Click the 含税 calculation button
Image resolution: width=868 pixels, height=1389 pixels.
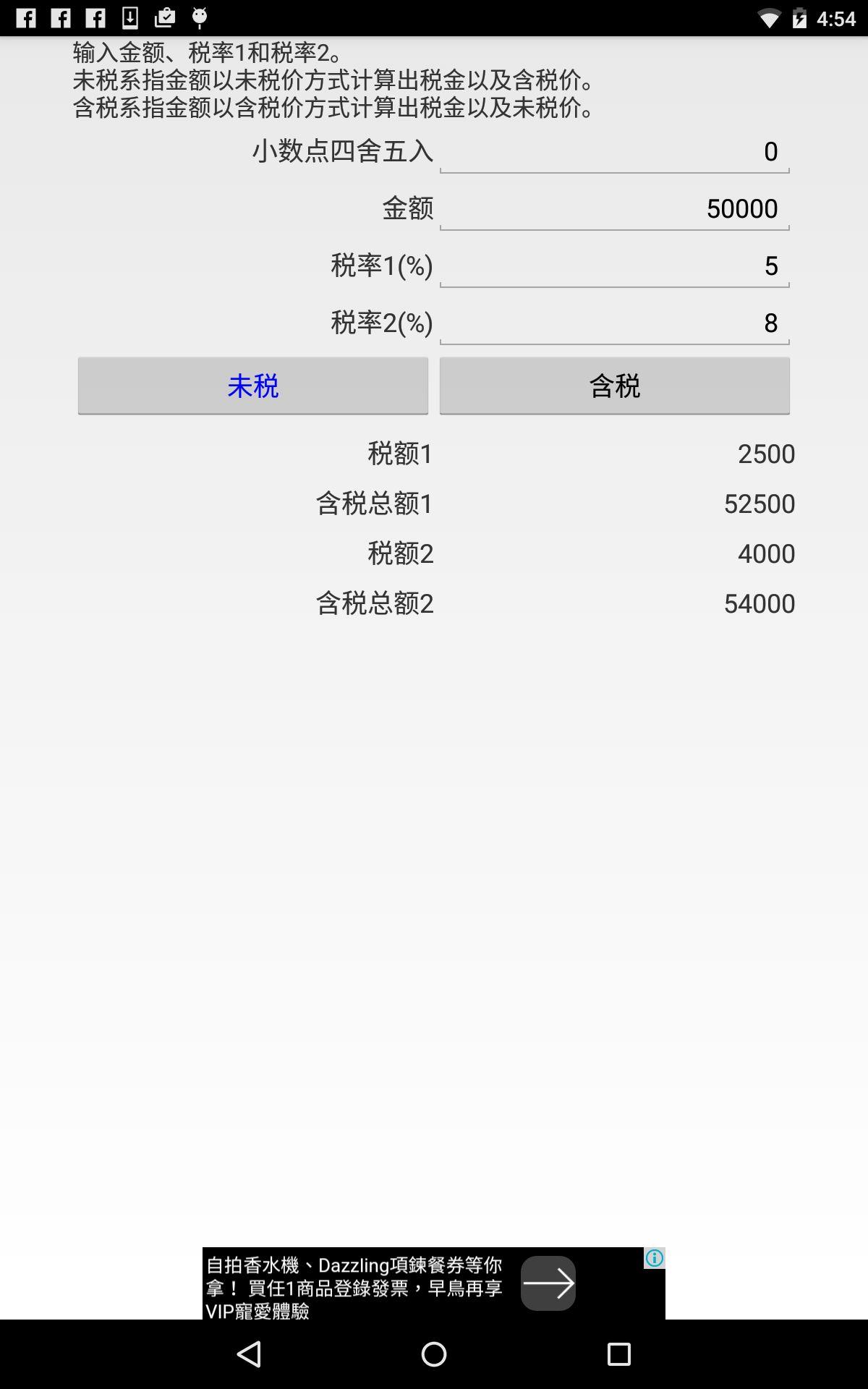(613, 386)
